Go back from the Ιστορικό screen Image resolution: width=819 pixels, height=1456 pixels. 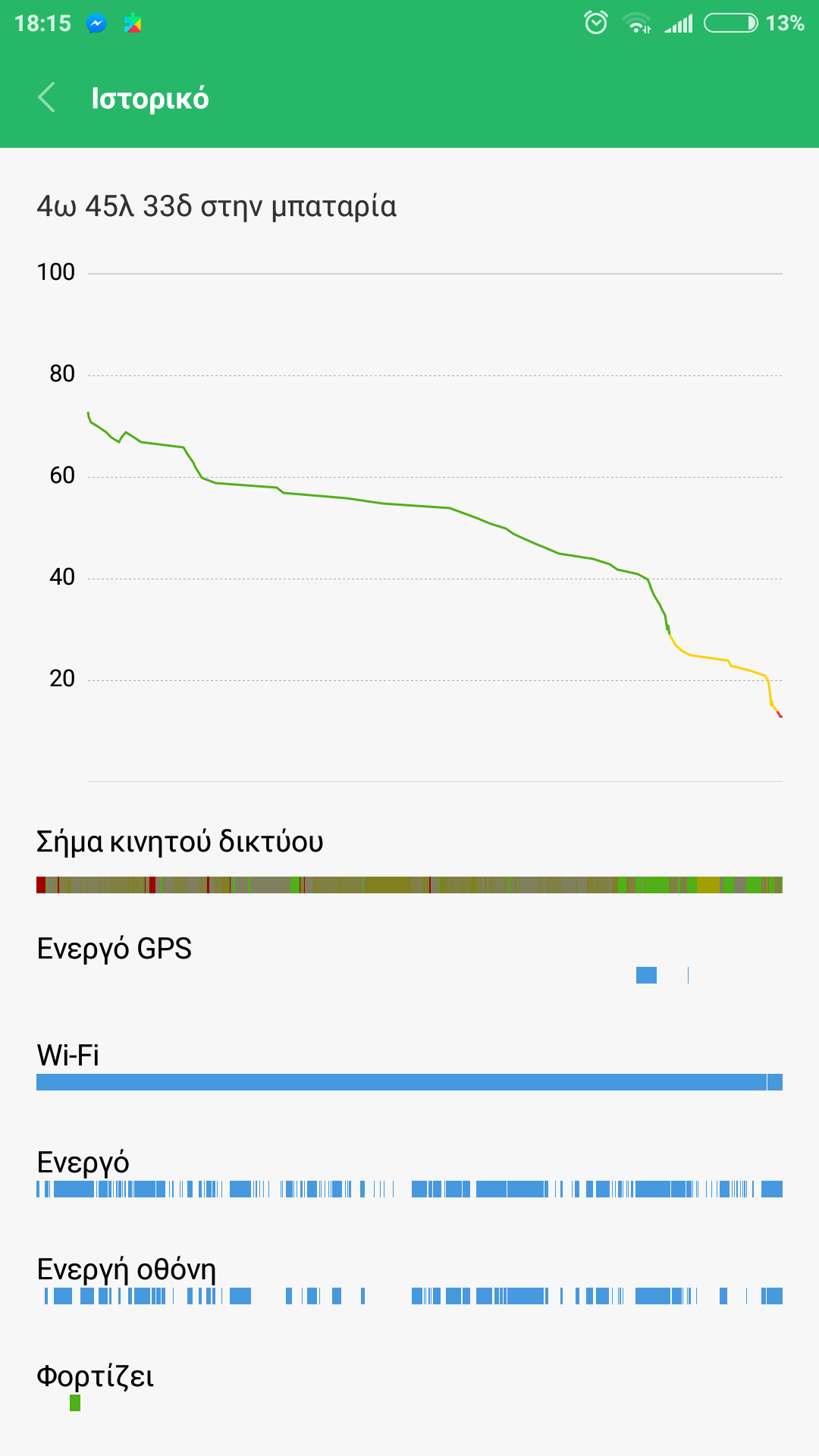(47, 98)
